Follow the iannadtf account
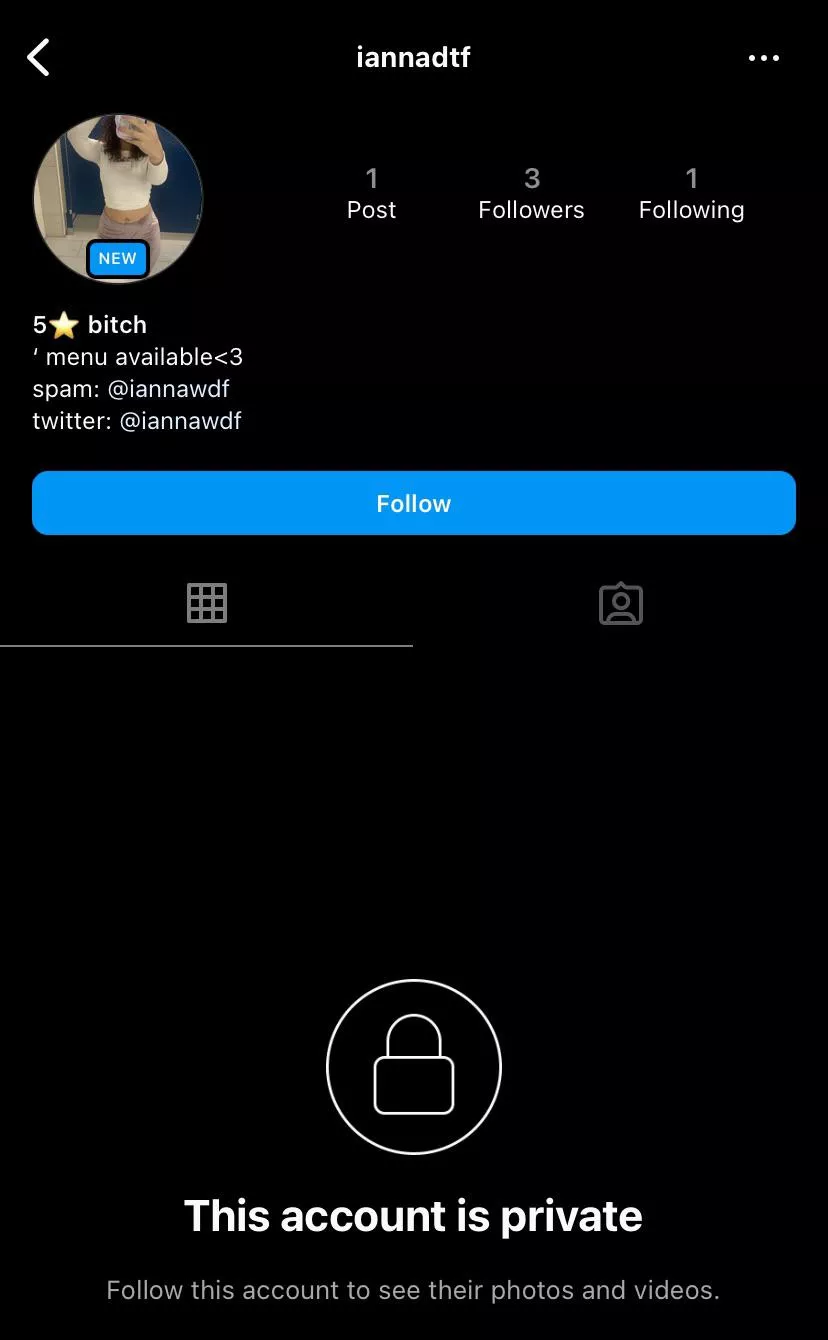Viewport: 828px width, 1340px height. [413, 503]
